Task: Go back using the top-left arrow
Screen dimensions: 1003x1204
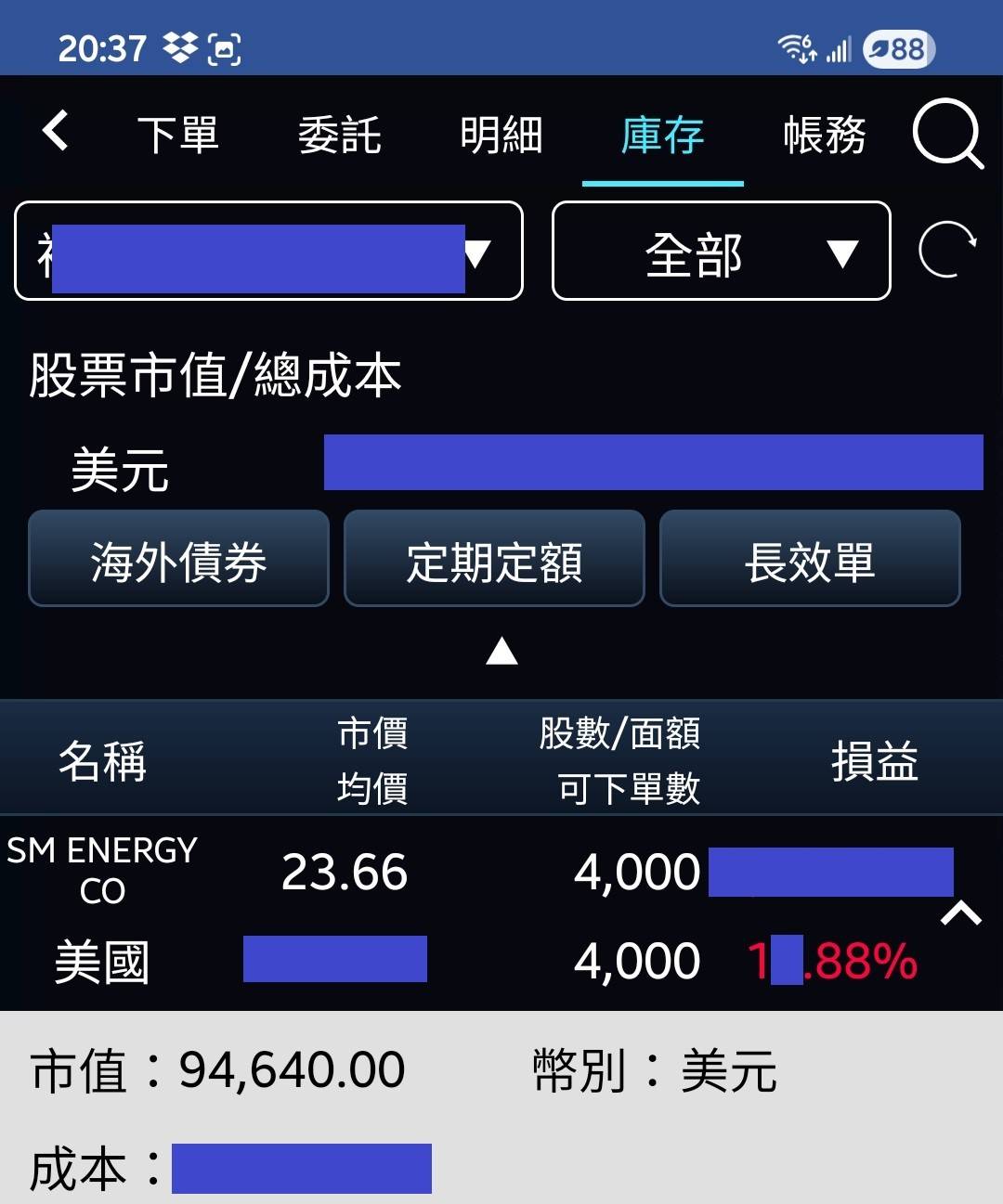Action: pyautogui.click(x=56, y=131)
